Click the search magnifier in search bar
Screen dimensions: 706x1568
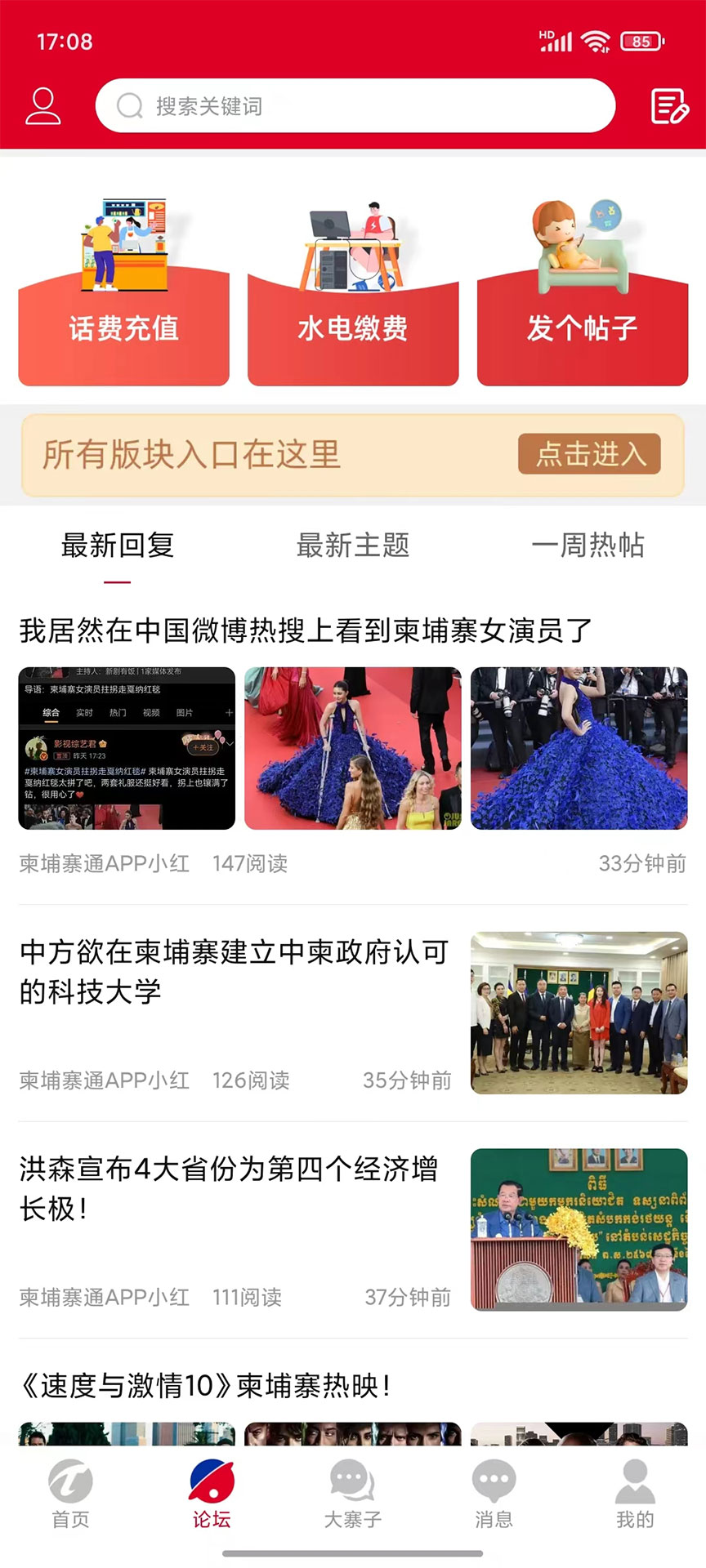point(129,105)
